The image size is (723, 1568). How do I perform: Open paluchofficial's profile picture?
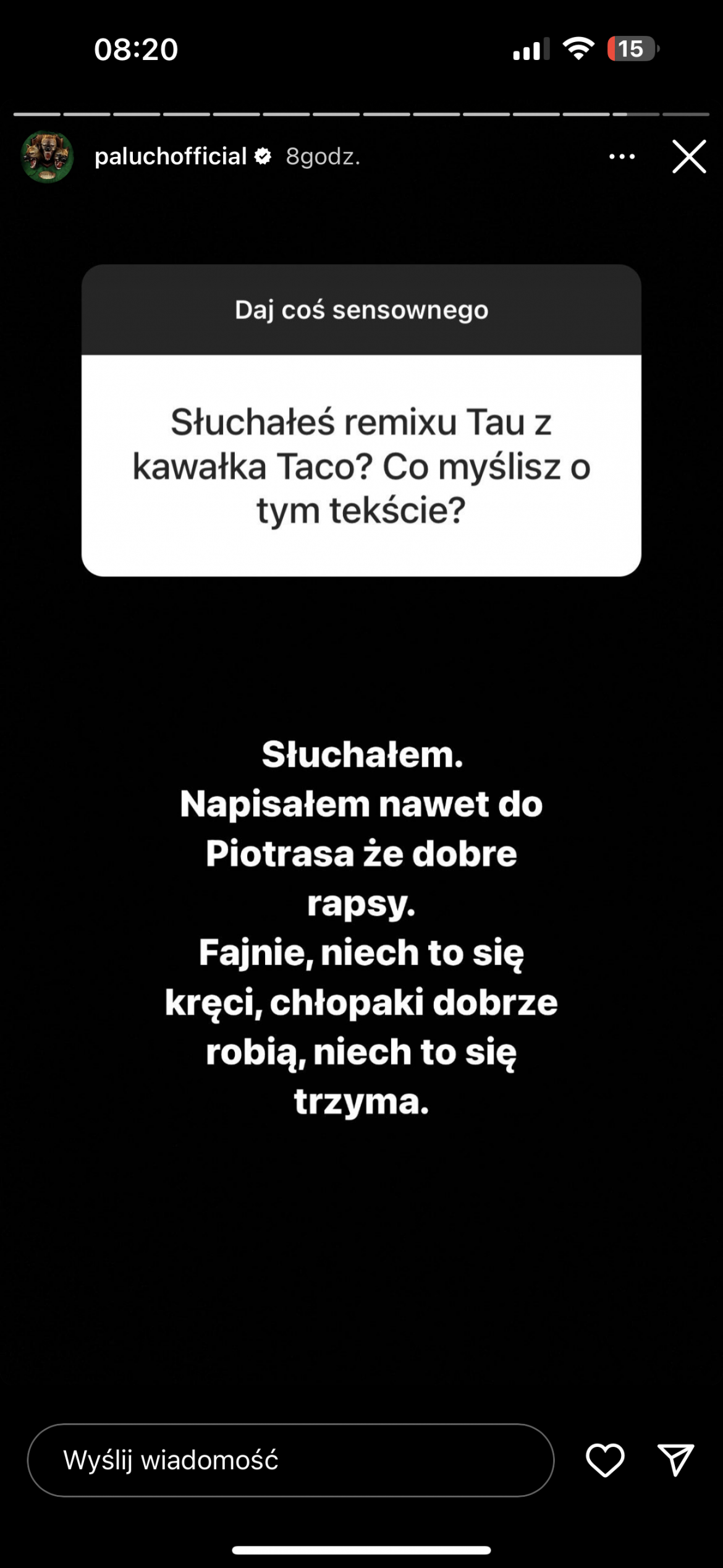pos(47,156)
